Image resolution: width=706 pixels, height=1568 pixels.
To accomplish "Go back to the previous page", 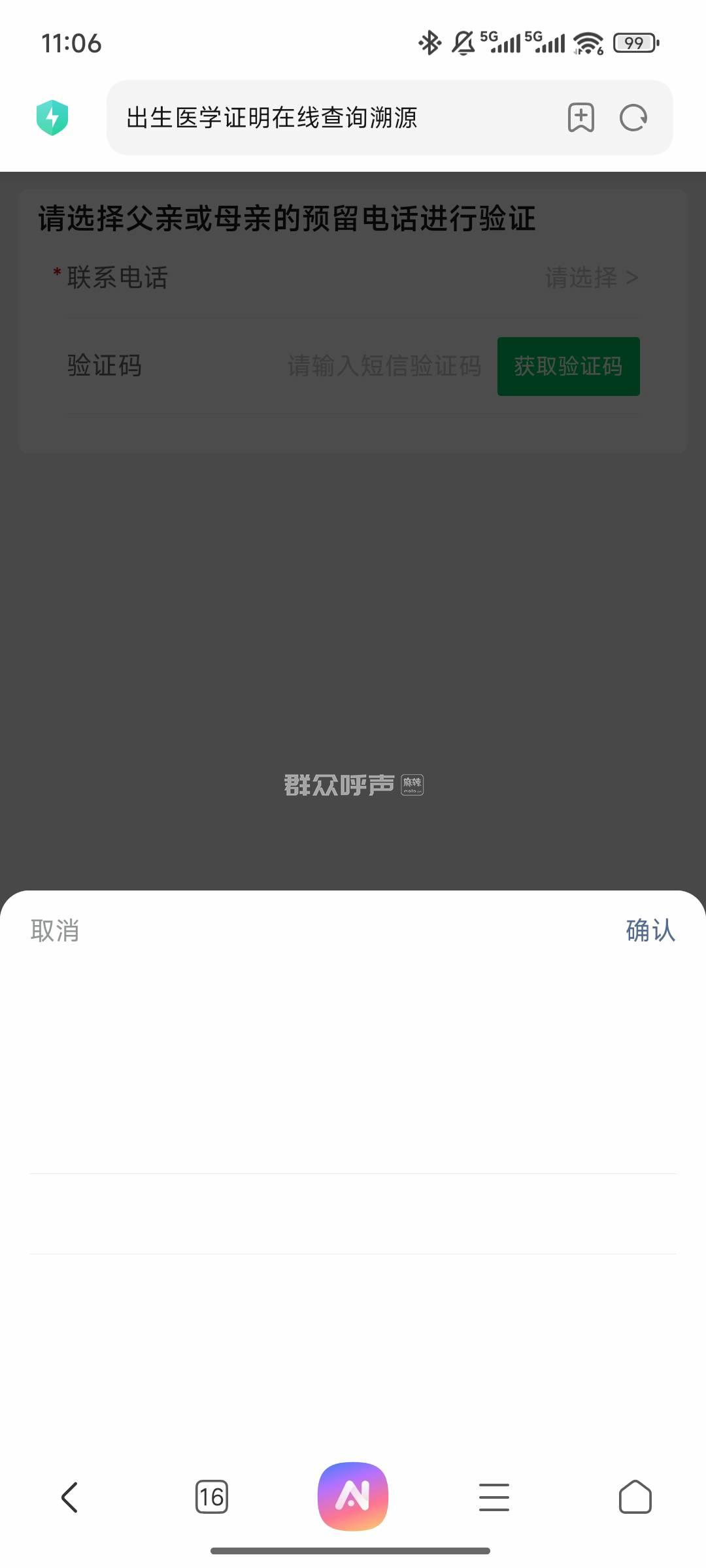I will coord(70,1497).
